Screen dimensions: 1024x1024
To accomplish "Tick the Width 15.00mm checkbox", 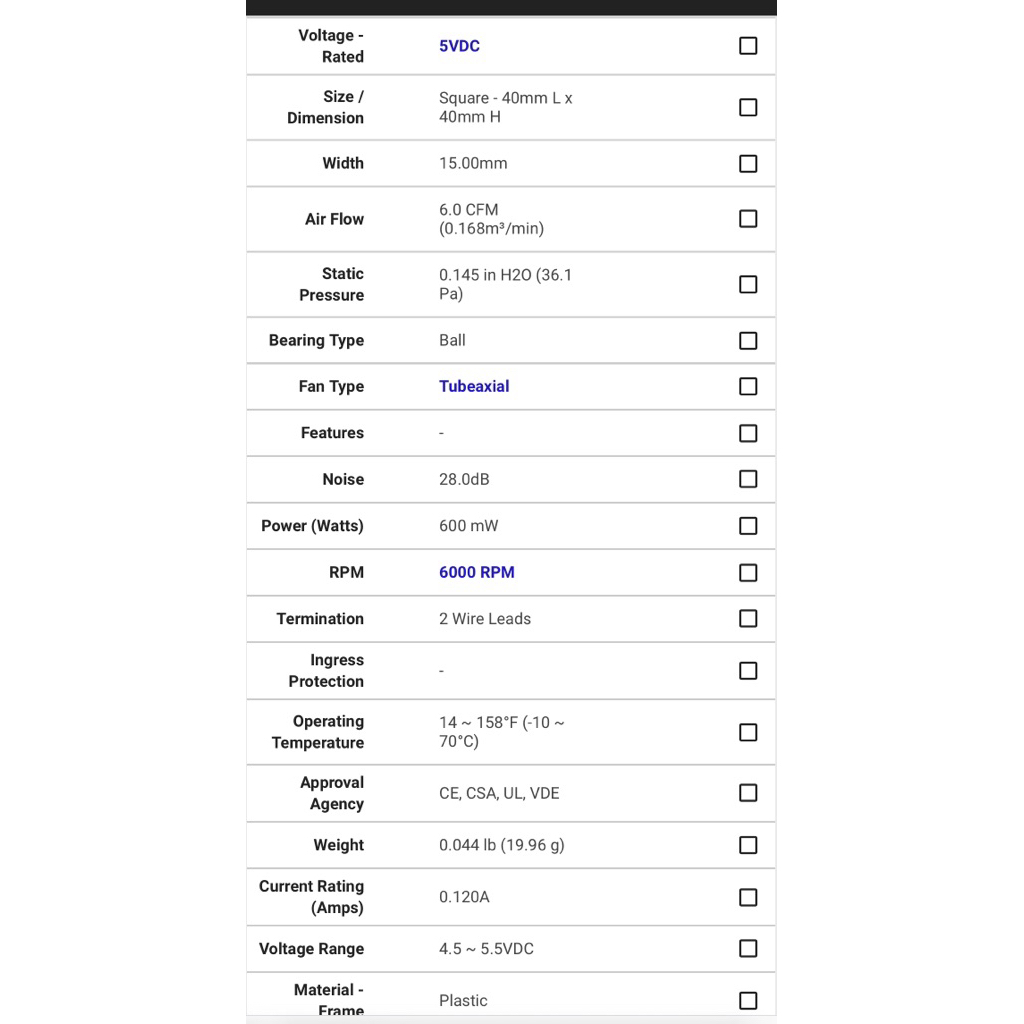I will coord(748,163).
